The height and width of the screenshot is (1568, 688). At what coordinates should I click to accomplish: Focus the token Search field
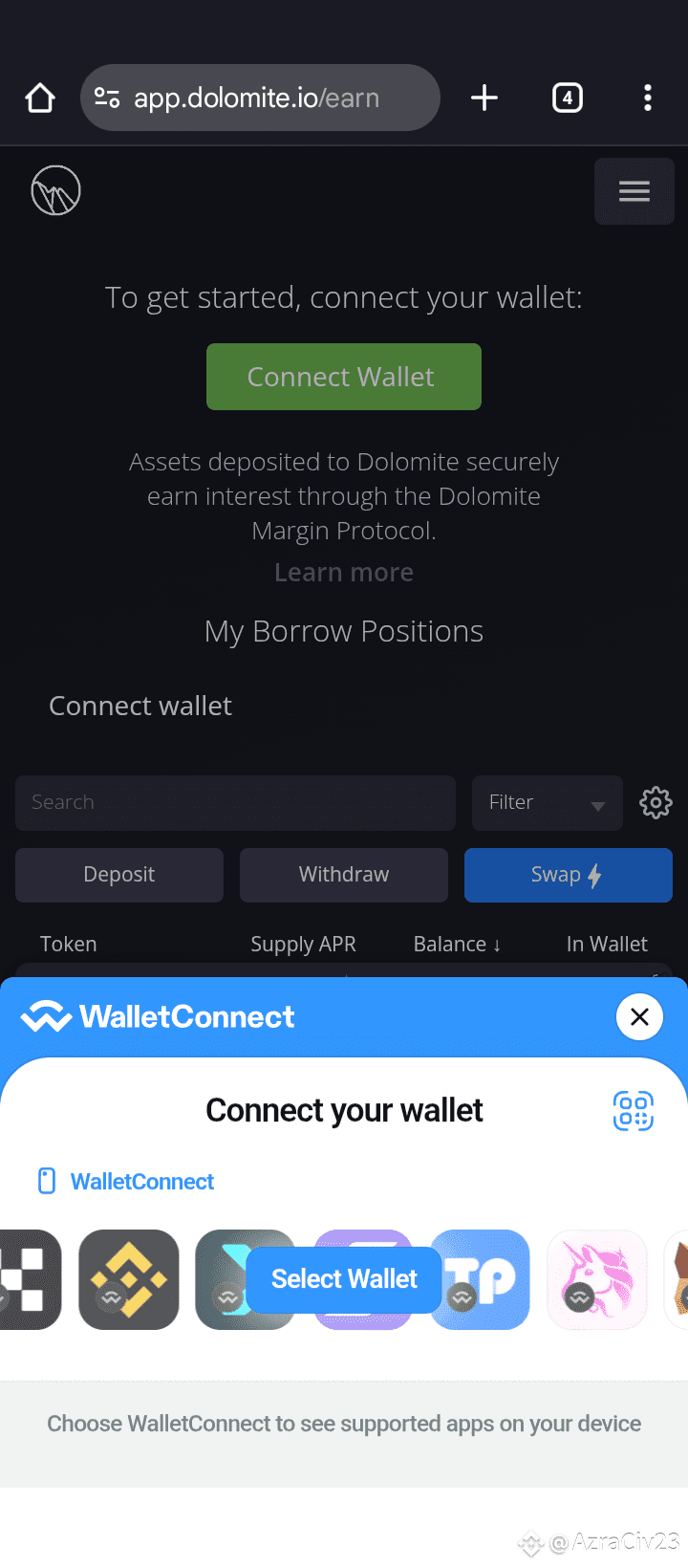[x=235, y=802]
